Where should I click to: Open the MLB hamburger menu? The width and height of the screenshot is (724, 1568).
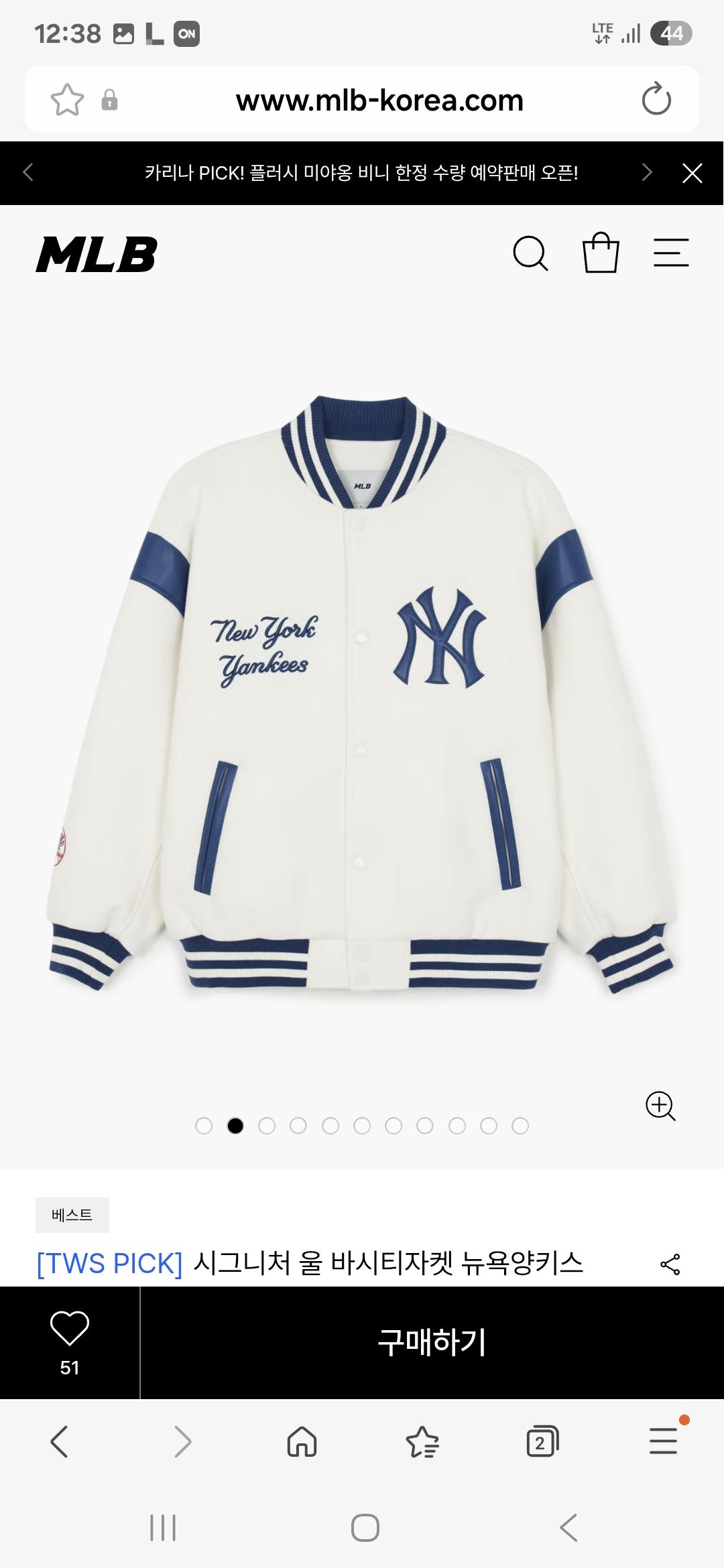(671, 253)
